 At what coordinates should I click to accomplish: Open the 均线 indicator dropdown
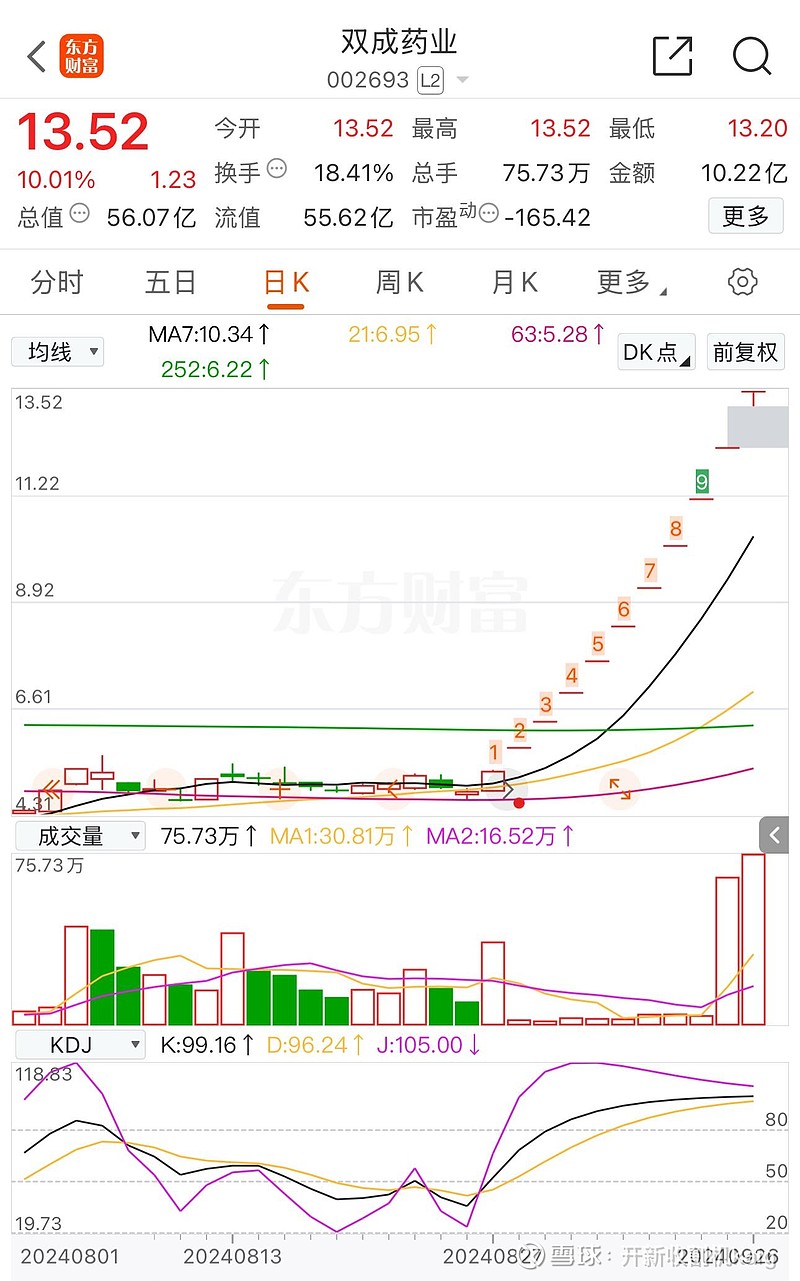(57, 351)
